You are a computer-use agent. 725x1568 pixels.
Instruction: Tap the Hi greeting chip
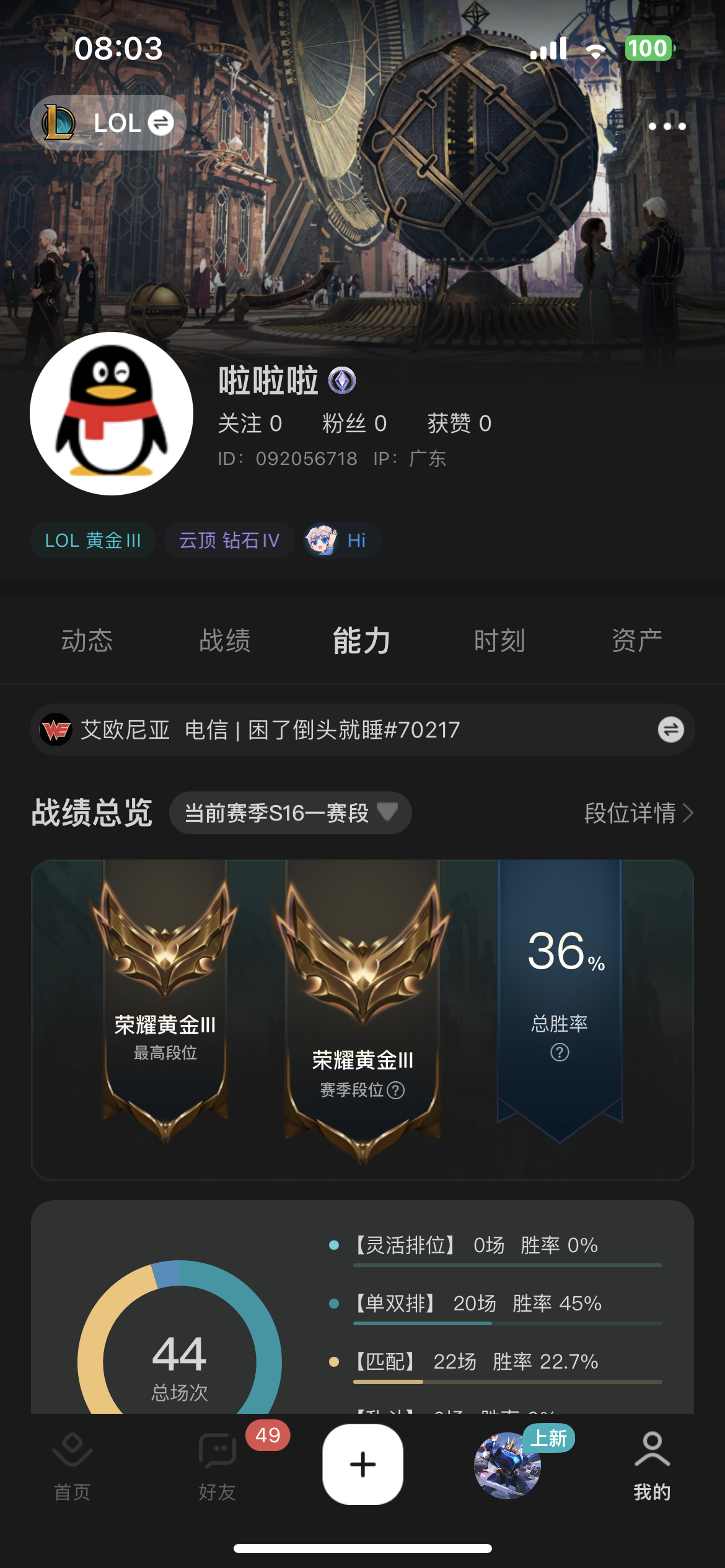pyautogui.click(x=342, y=541)
